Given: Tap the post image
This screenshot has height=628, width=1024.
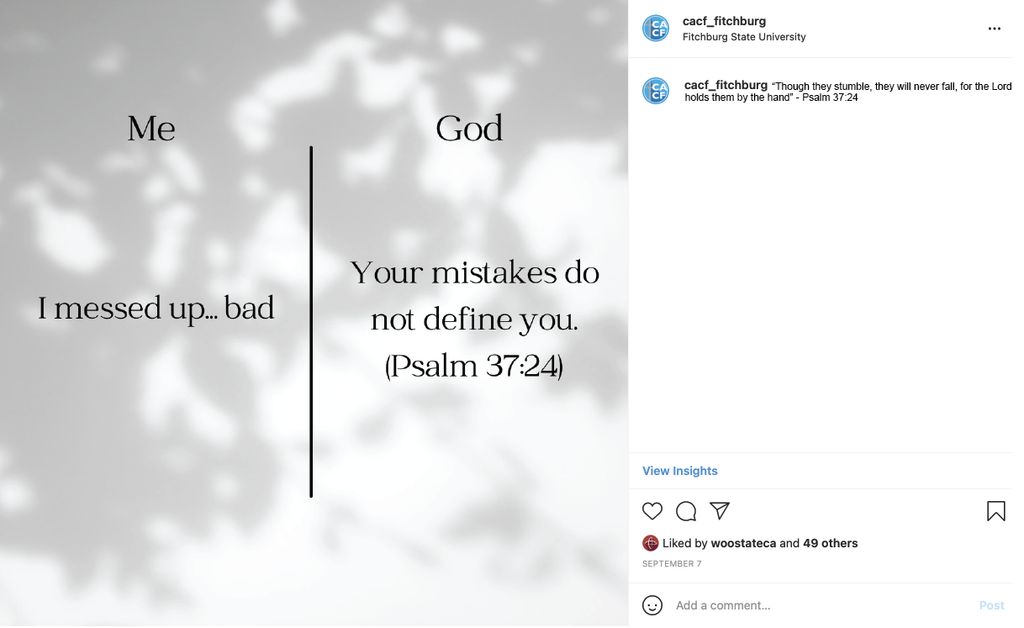Looking at the screenshot, I should (314, 314).
